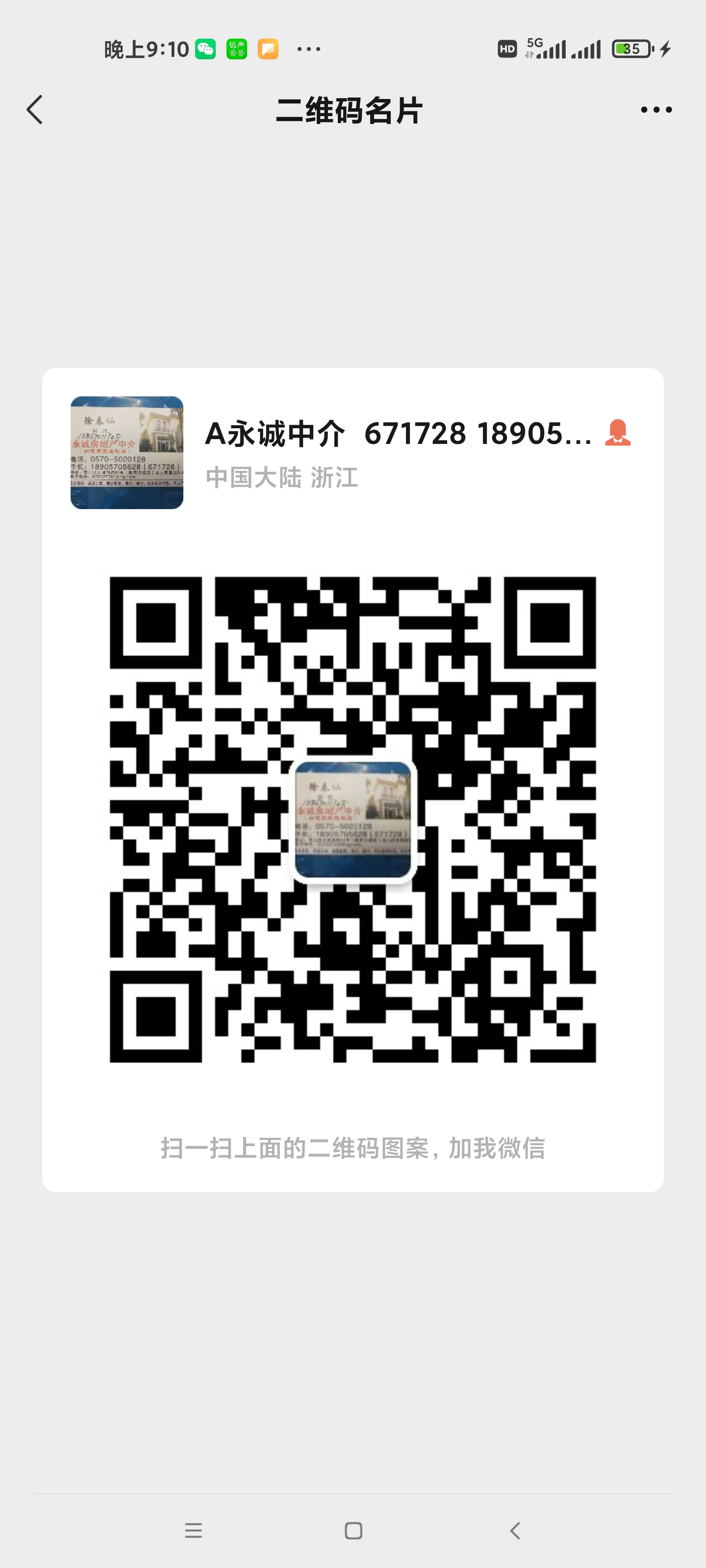Tap the system home button
This screenshot has height=1568, width=706.
[x=353, y=1530]
